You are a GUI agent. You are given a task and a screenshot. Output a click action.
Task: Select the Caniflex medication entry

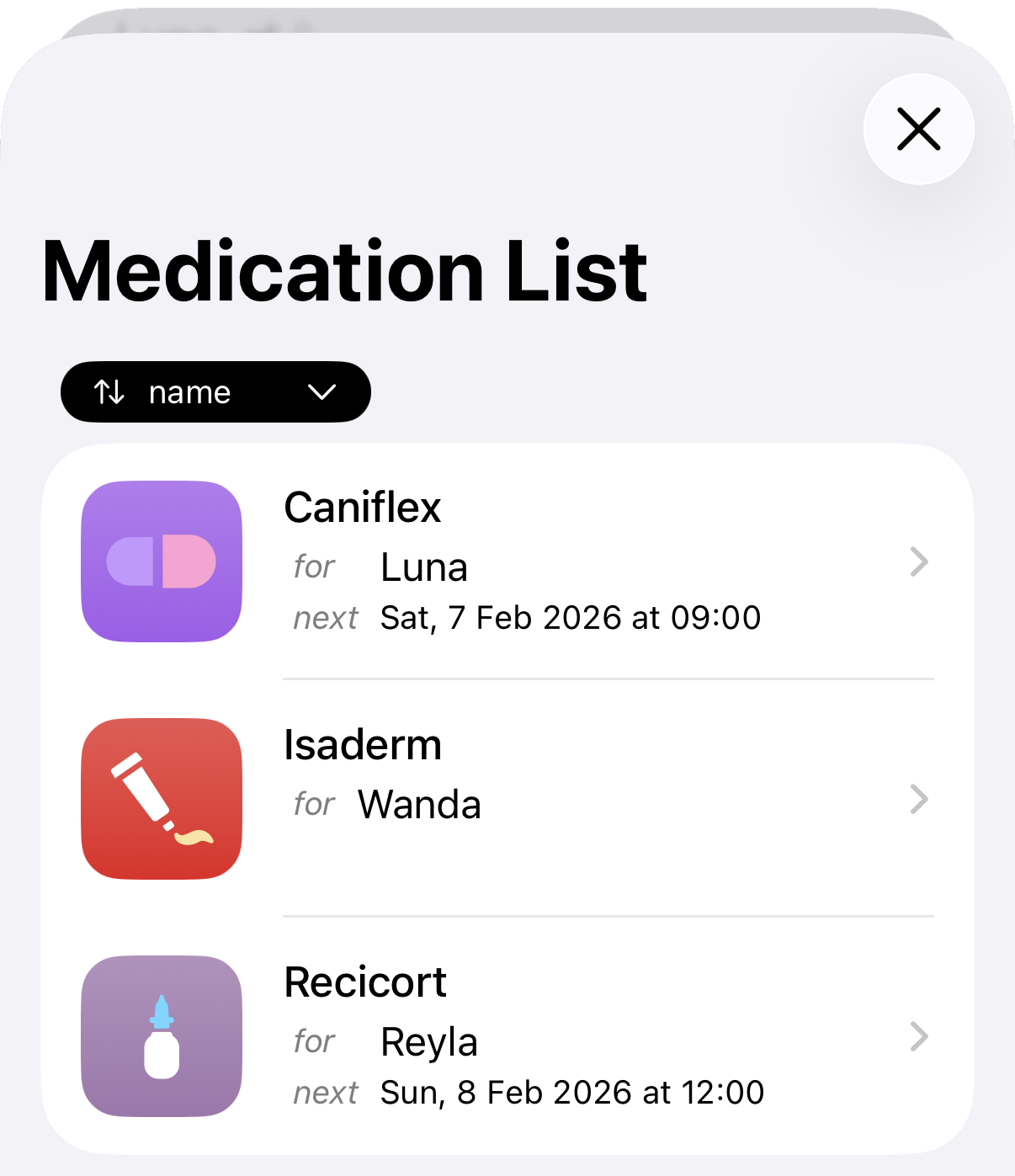[505, 562]
